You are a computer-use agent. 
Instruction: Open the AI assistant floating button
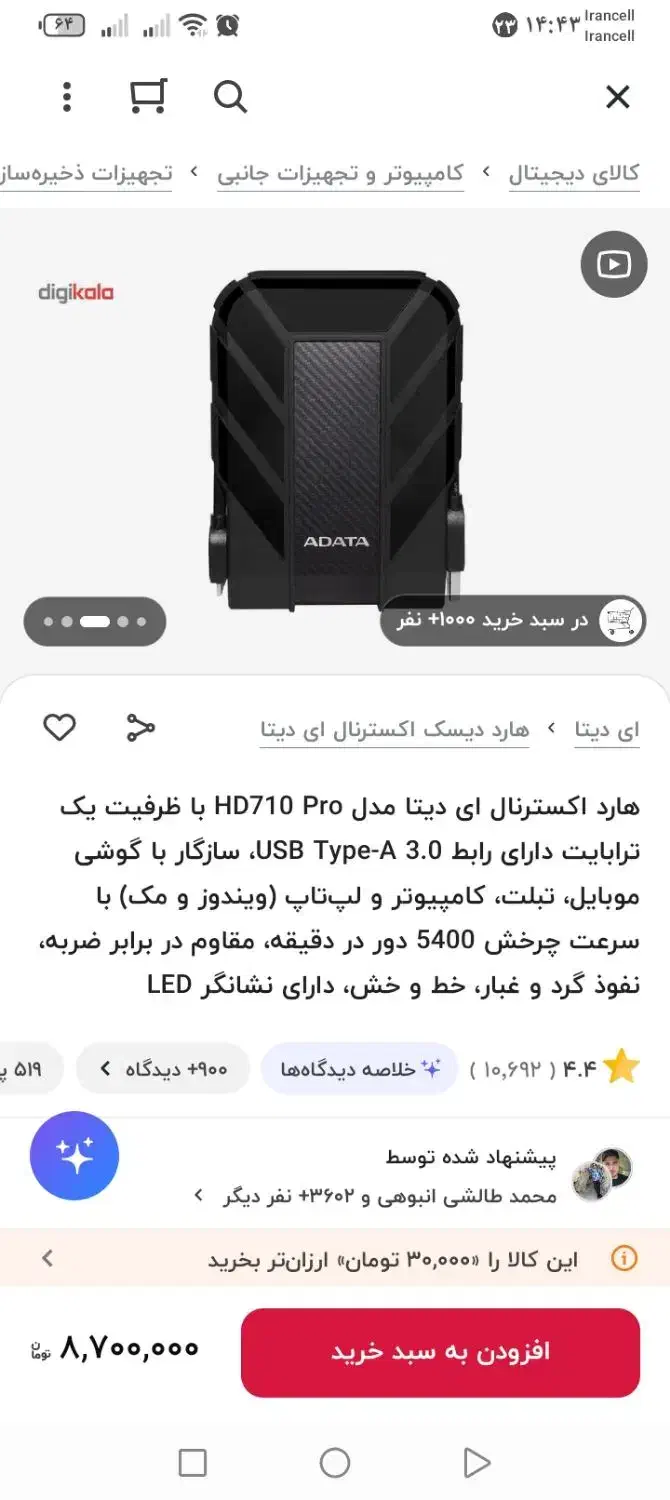pos(75,1156)
